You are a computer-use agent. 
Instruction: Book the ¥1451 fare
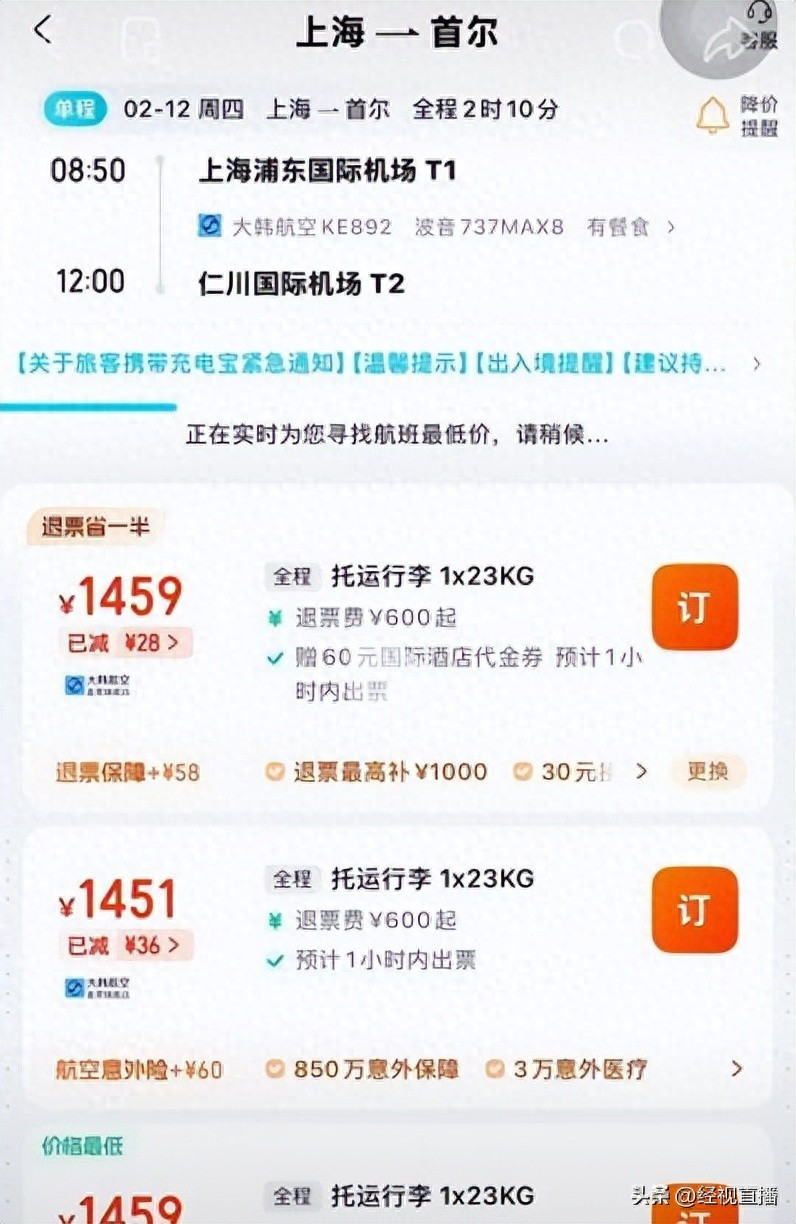[x=694, y=910]
